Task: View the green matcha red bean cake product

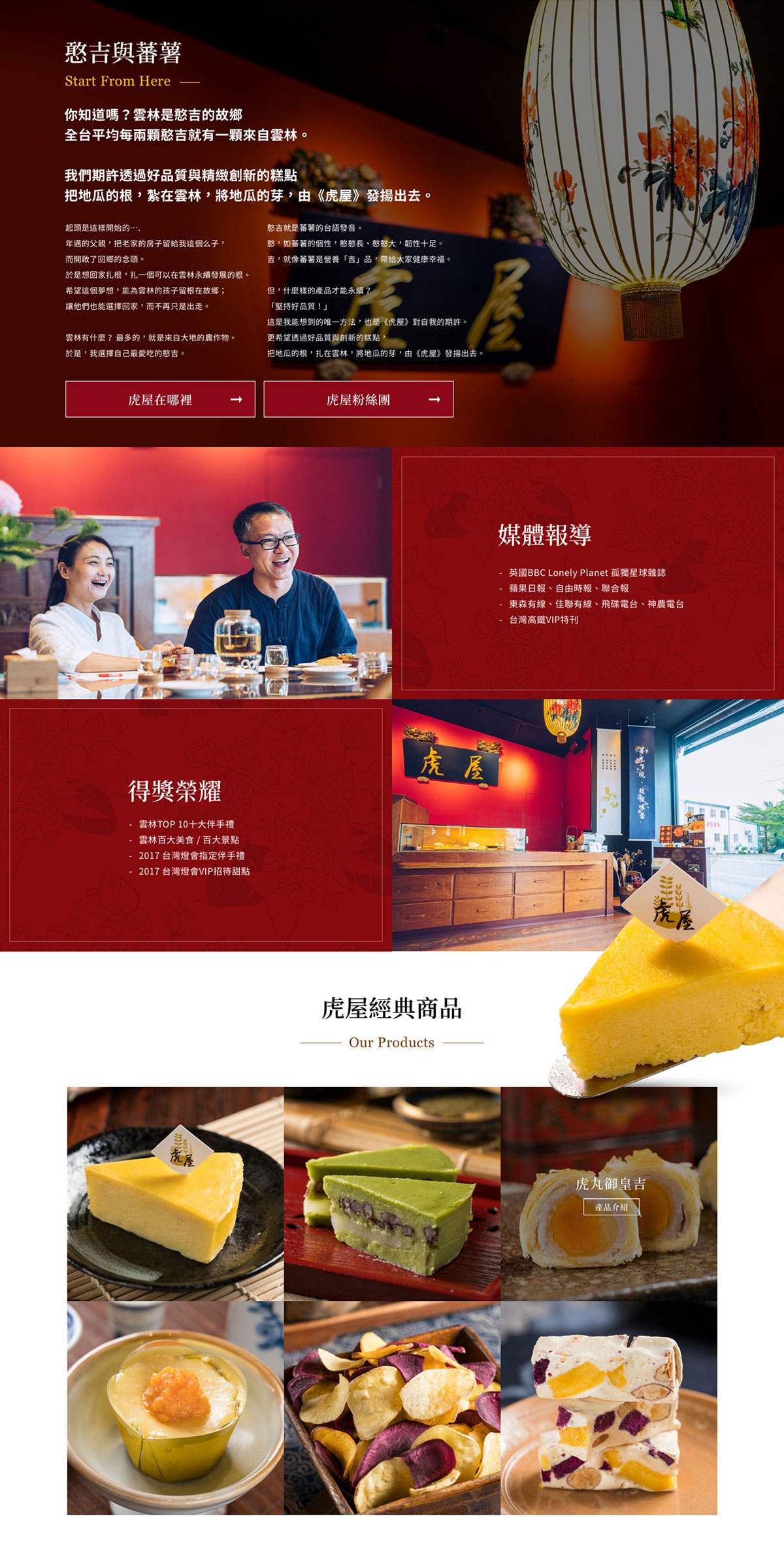Action: click(x=392, y=1194)
